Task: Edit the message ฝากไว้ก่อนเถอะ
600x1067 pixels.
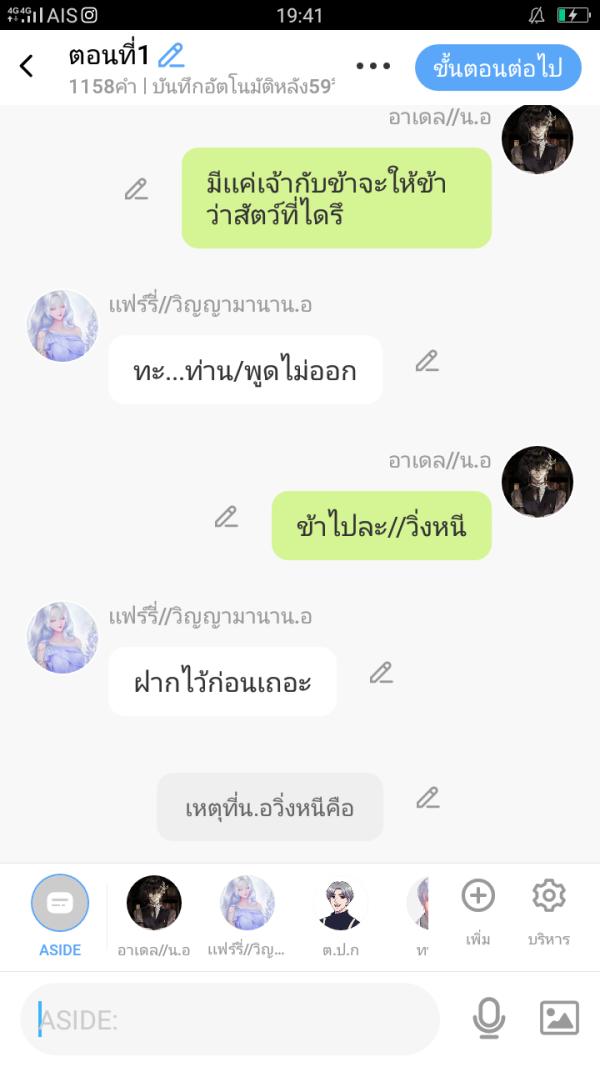Action: pos(381,673)
